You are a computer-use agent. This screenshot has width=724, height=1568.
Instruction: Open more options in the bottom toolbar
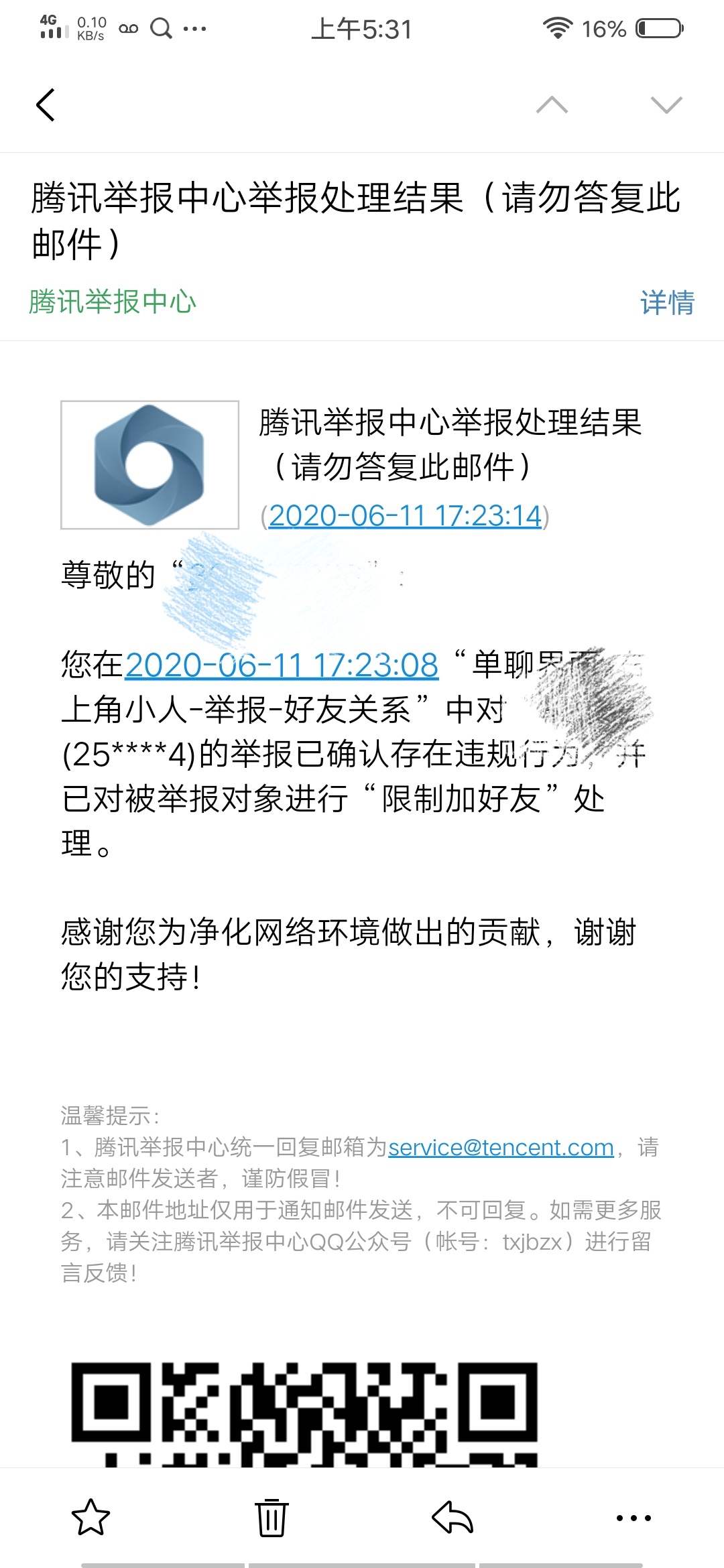[633, 1517]
